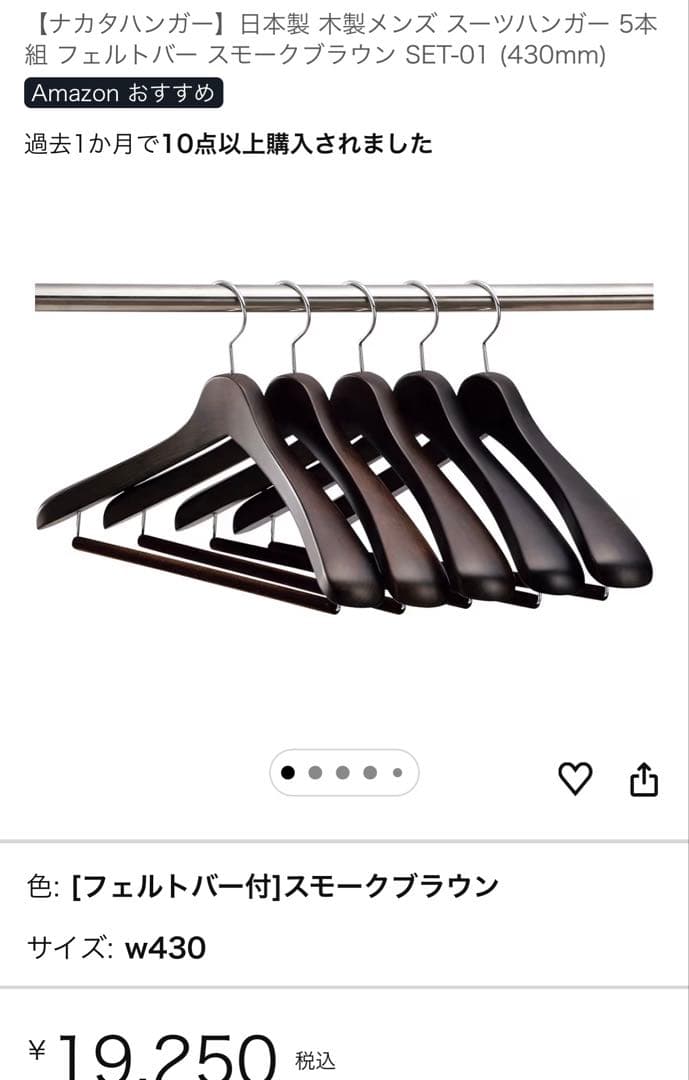Screen dimensions: 689x1080
Task: Share this Nakata hanger product
Action: coord(644,778)
